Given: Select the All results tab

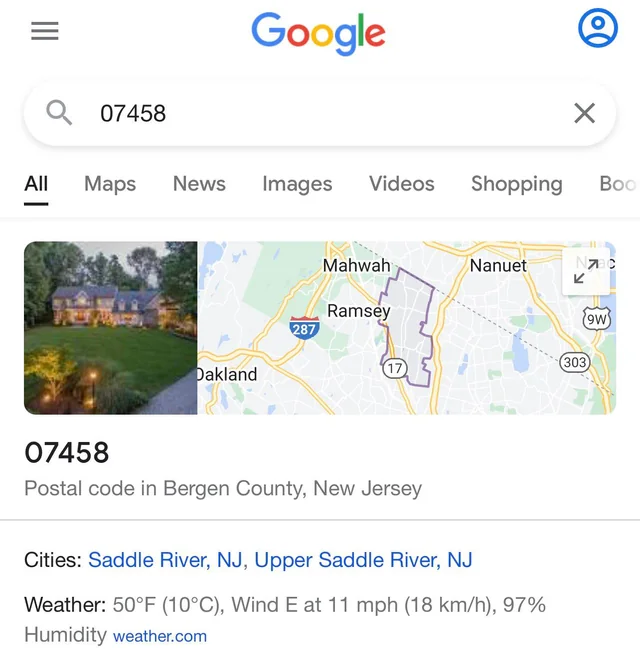Looking at the screenshot, I should tap(36, 184).
